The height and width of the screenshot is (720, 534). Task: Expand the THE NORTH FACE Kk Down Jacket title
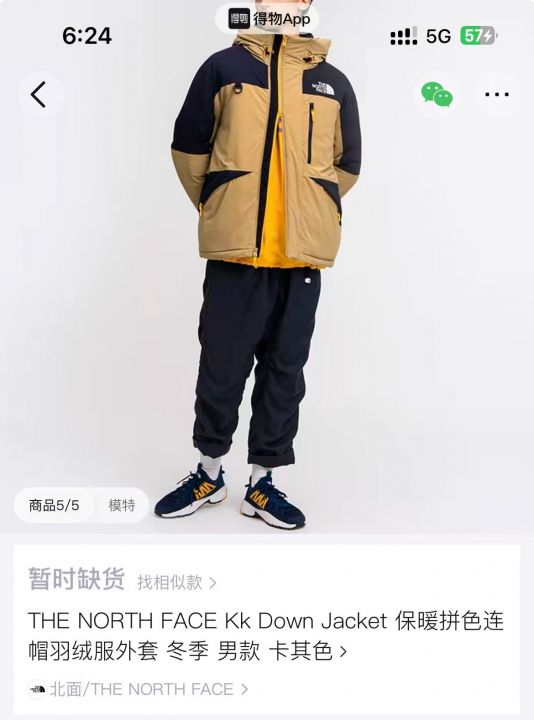pyautogui.click(x=266, y=636)
